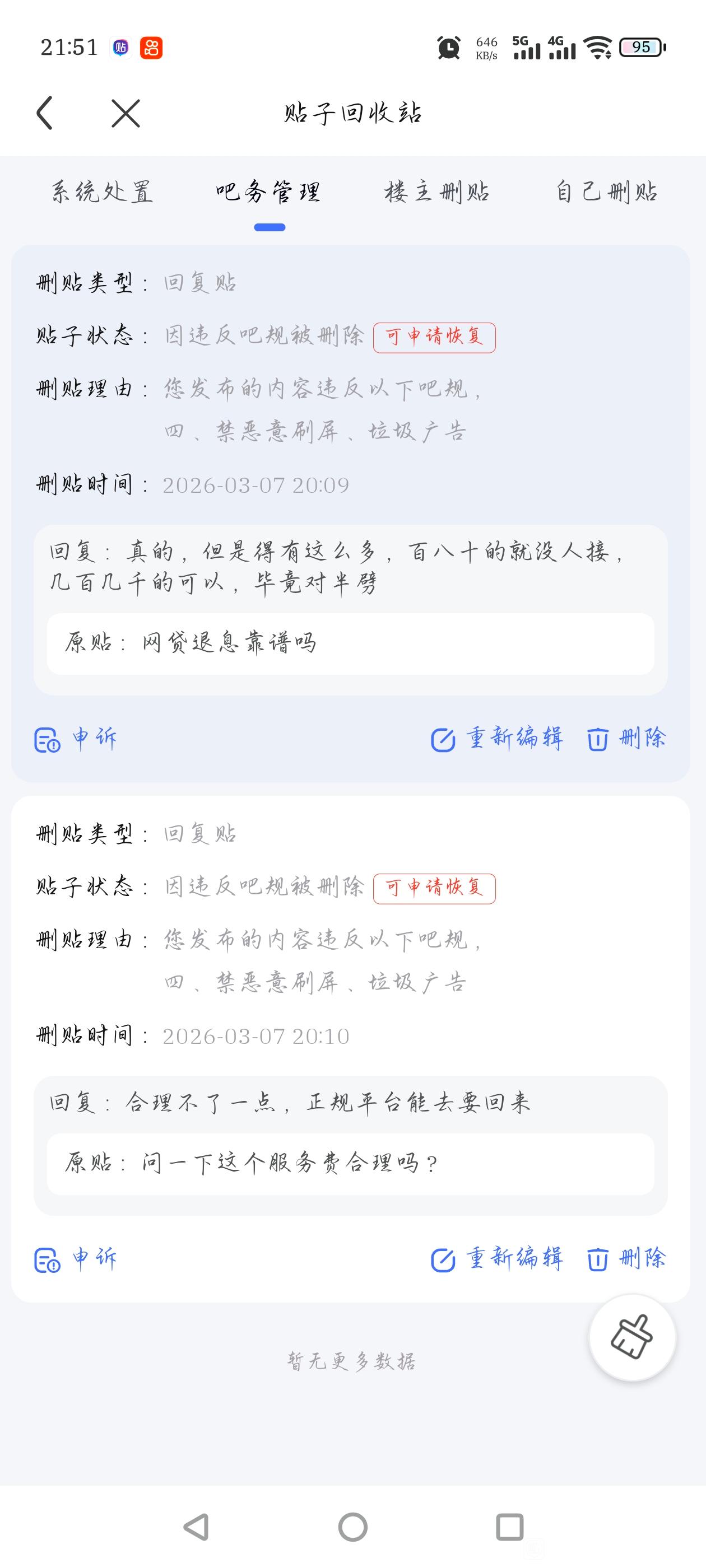Tap the floating broom clean-up button
This screenshot has width=706, height=1568.
(x=631, y=1337)
